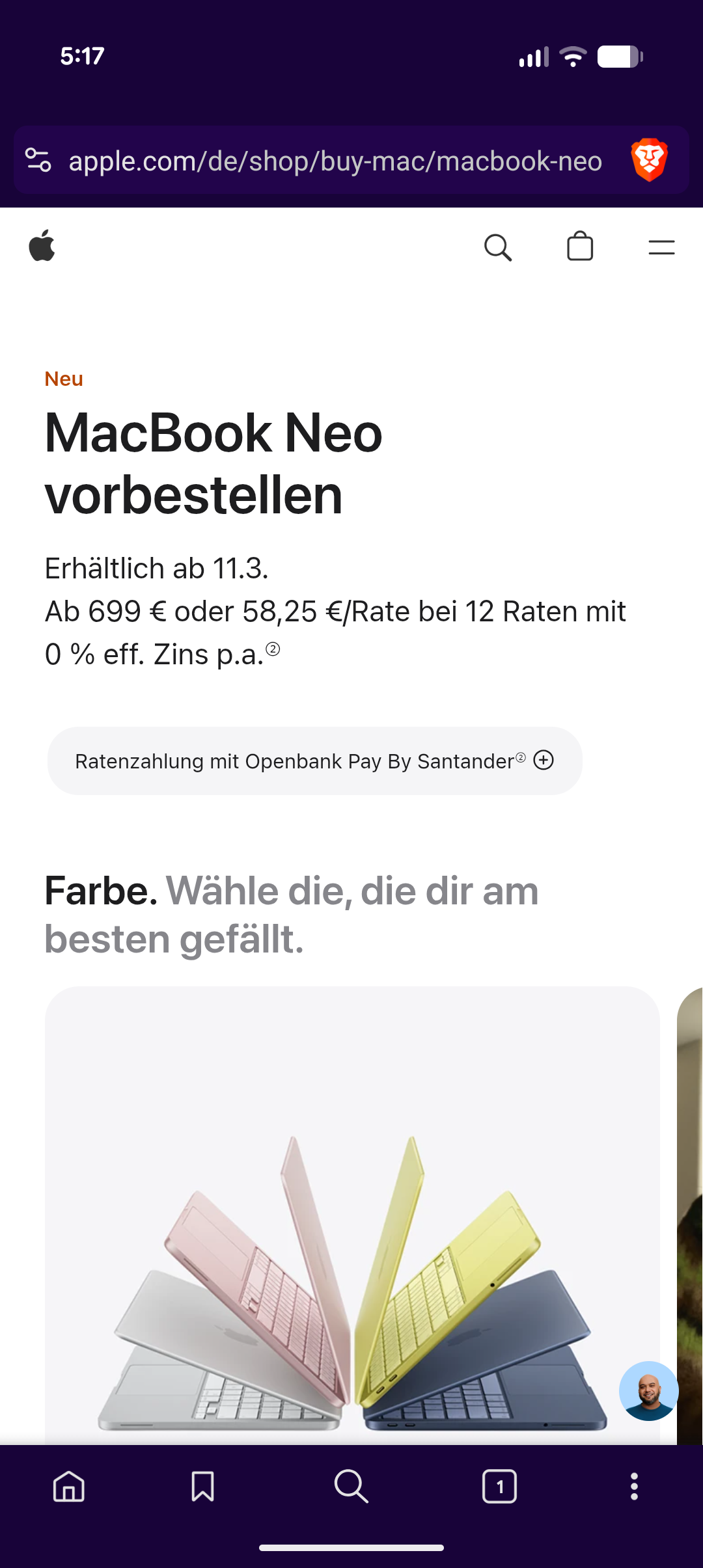Open the Apple site hamburger menu

661,247
